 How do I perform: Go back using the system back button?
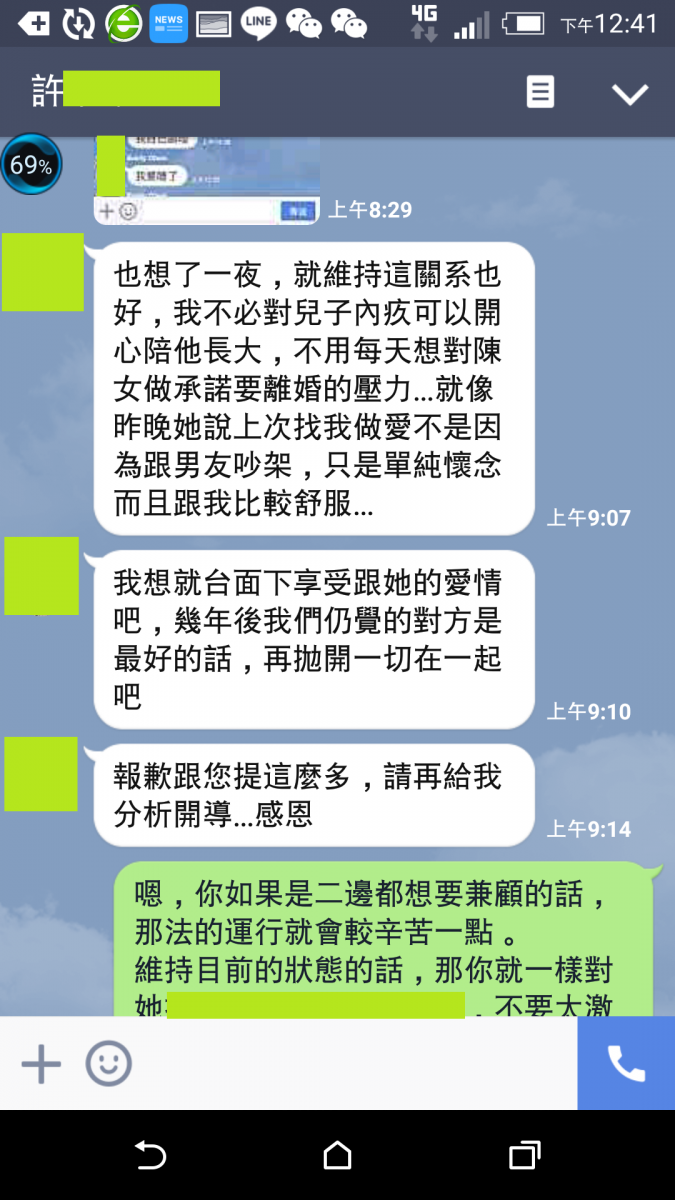click(x=150, y=1156)
